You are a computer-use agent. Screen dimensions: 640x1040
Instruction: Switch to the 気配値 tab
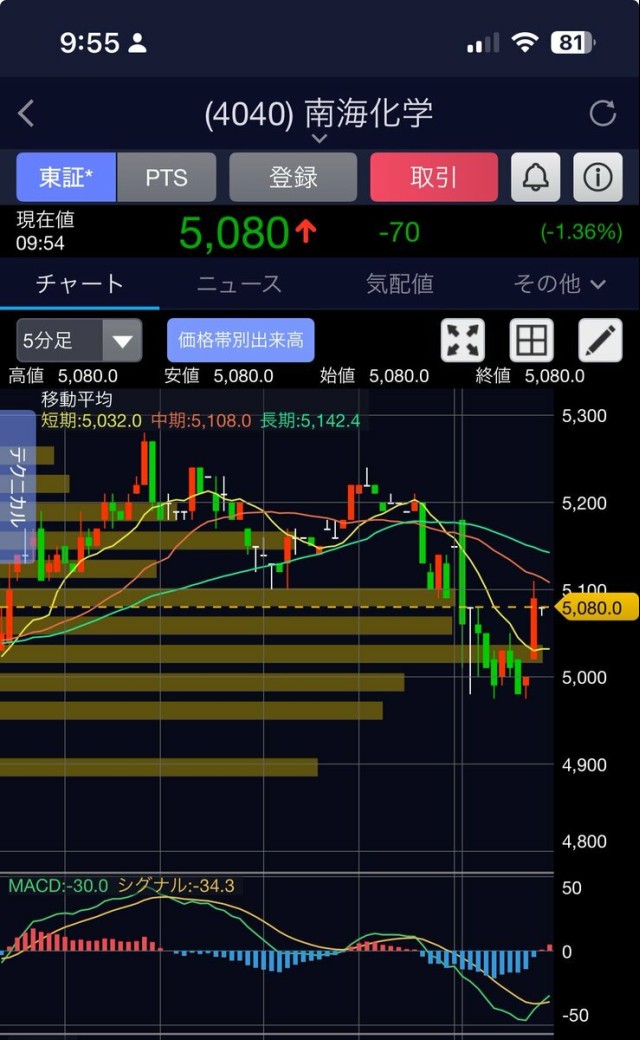tap(399, 284)
